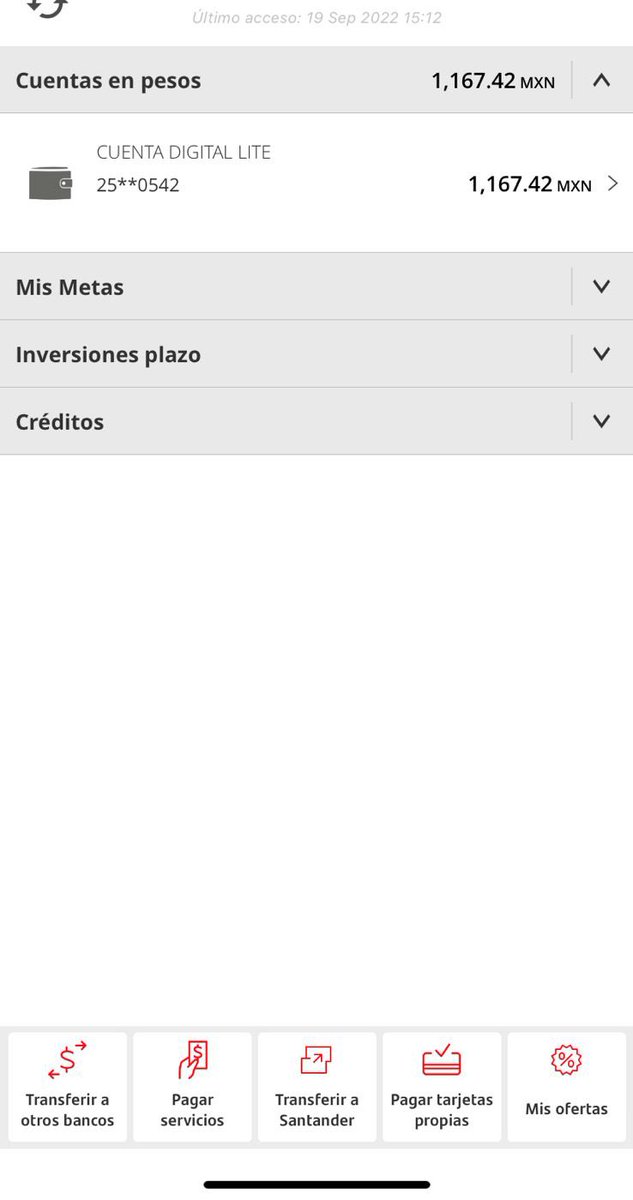
Task: Open Pagar tarjetas propias
Action: coord(442,1087)
